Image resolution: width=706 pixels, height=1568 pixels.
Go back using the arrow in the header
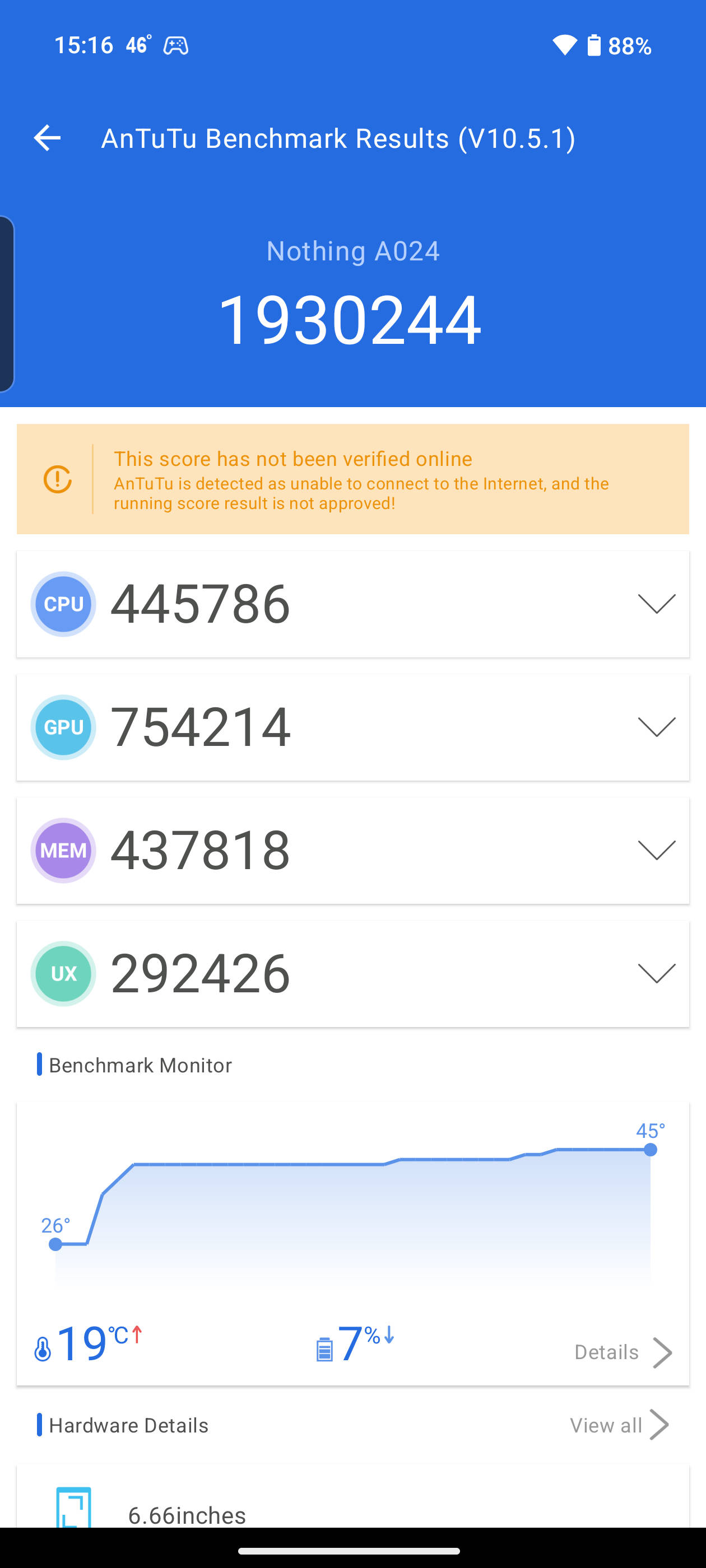[48, 138]
